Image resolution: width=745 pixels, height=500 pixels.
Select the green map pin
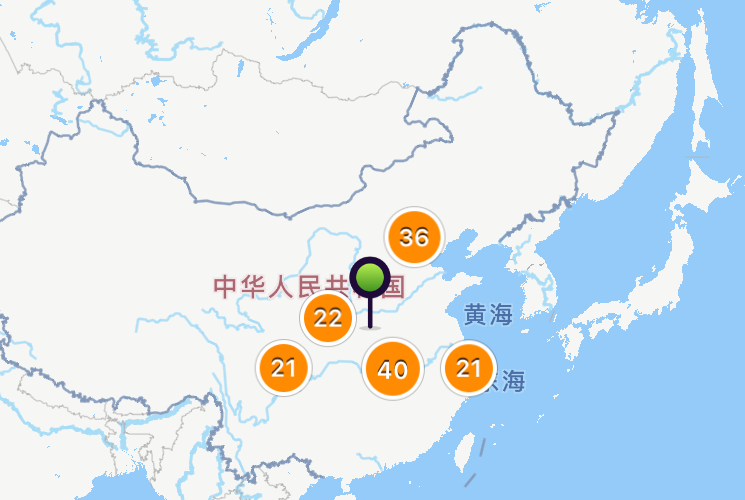(370, 278)
